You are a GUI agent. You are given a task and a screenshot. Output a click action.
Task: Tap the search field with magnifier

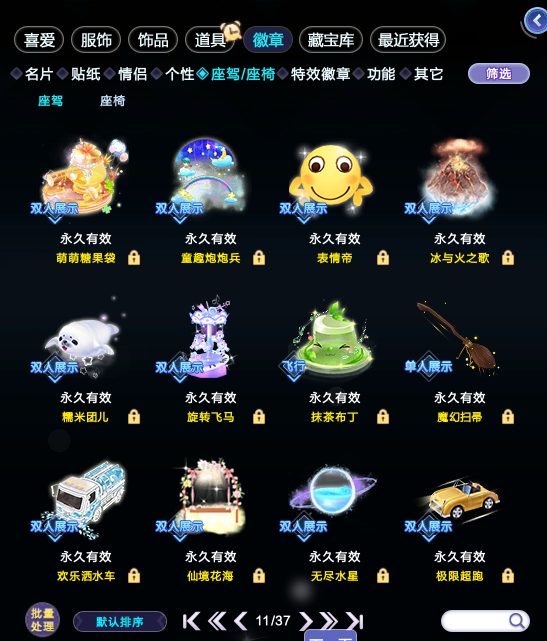tap(486, 621)
